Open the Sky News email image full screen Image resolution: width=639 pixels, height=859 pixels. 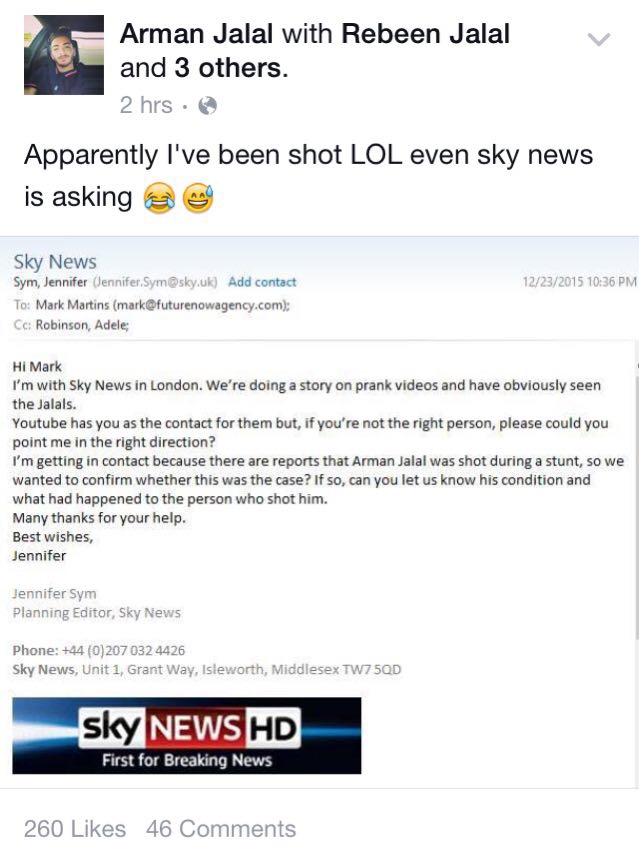pyautogui.click(x=320, y=510)
